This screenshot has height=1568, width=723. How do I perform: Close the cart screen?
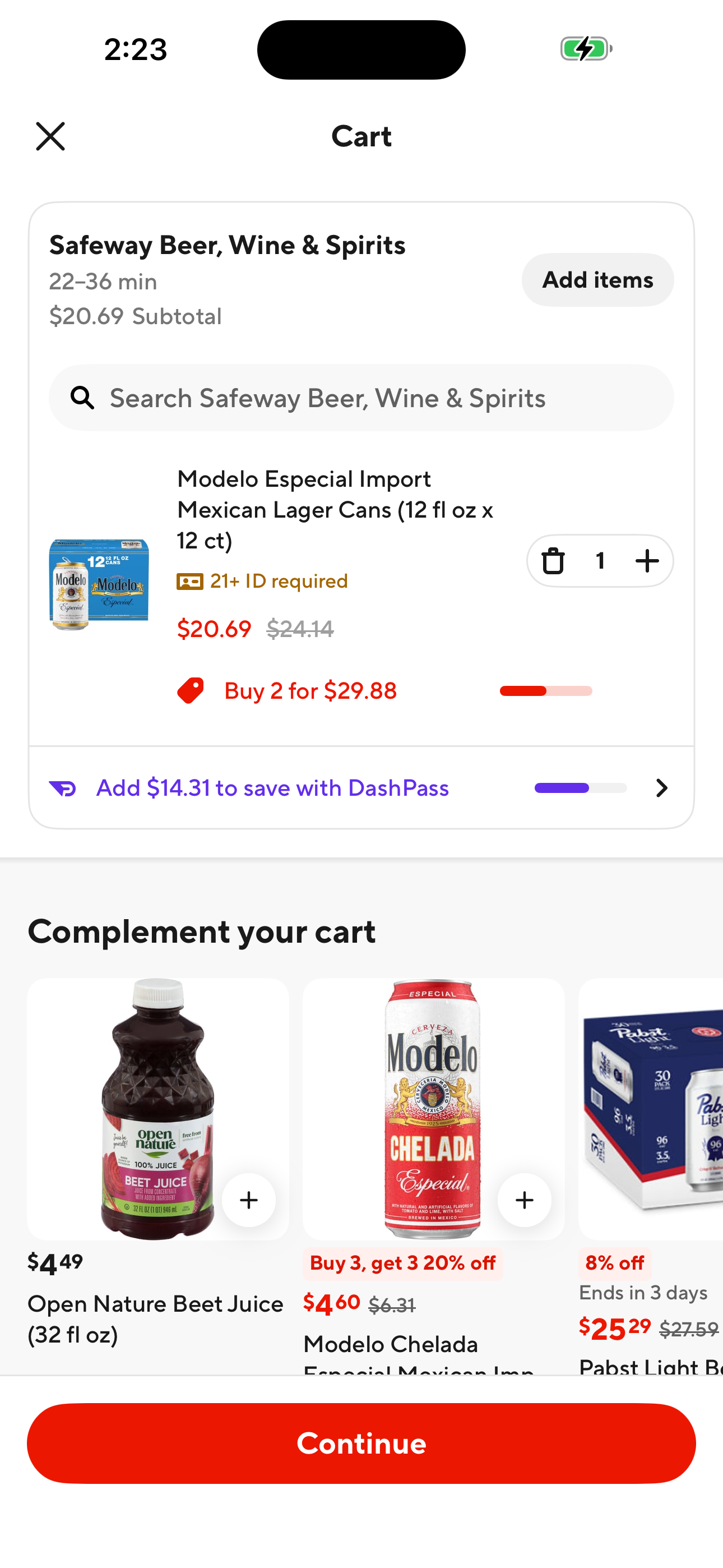click(50, 136)
